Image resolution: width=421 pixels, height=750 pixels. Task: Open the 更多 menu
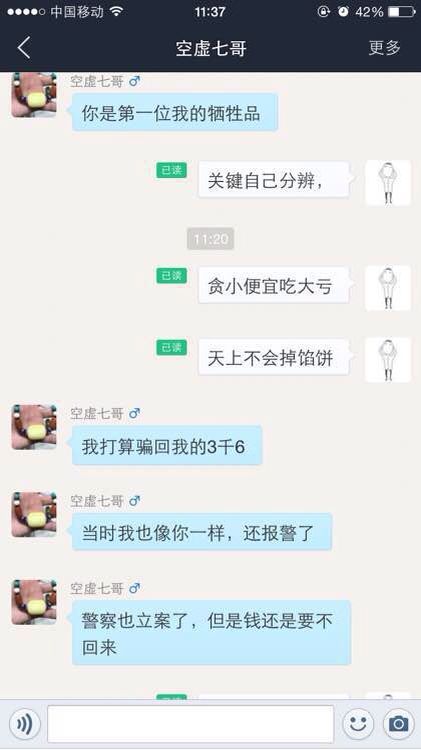click(385, 48)
